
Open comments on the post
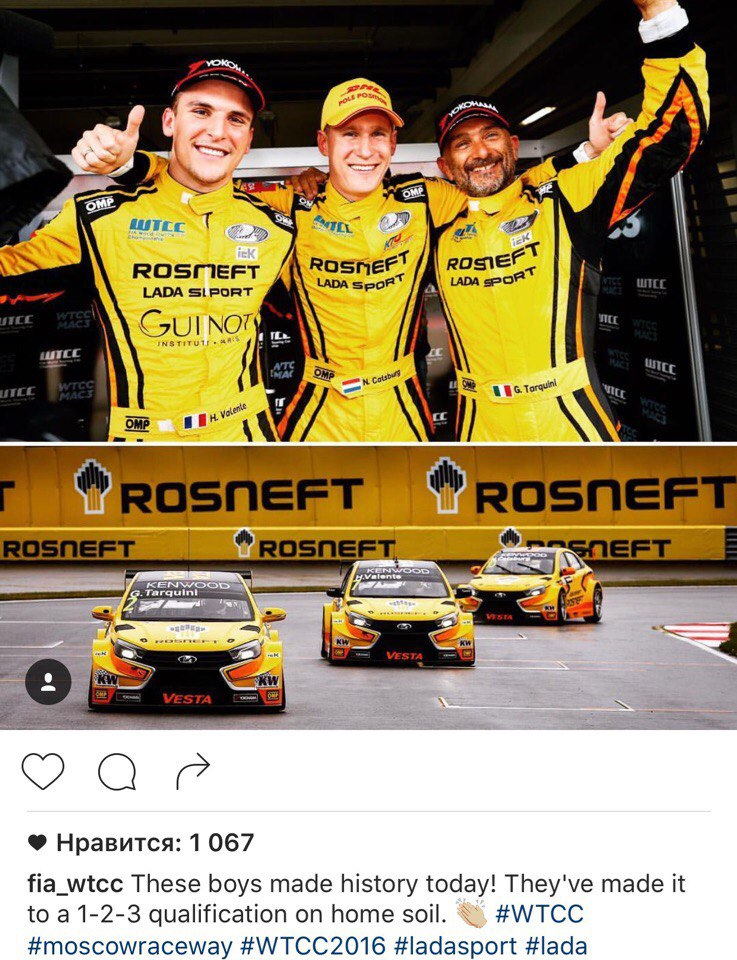coord(117,771)
